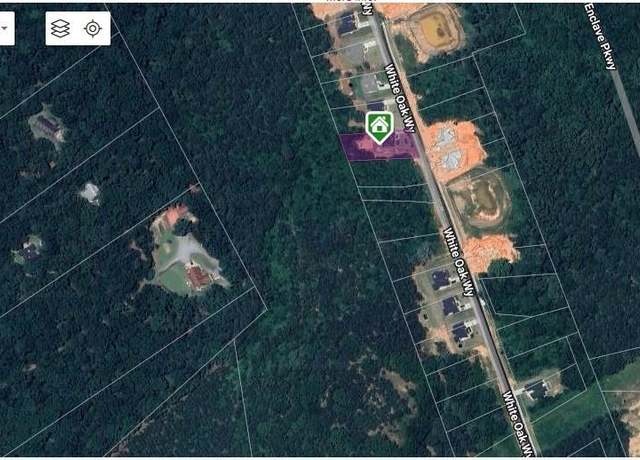Open the map layers selector
640x460 pixels.
pos(62,28)
